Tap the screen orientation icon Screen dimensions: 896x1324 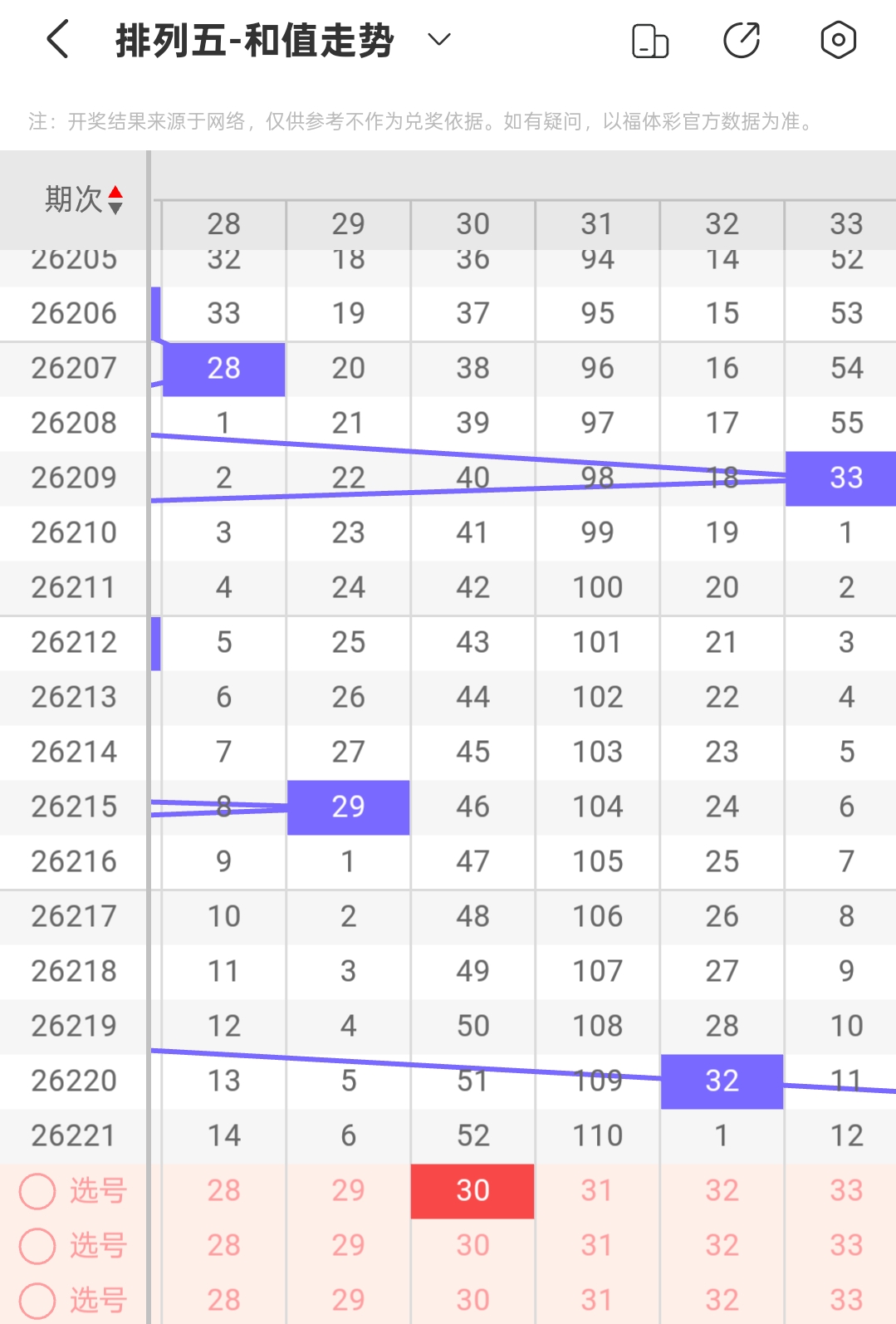click(650, 41)
